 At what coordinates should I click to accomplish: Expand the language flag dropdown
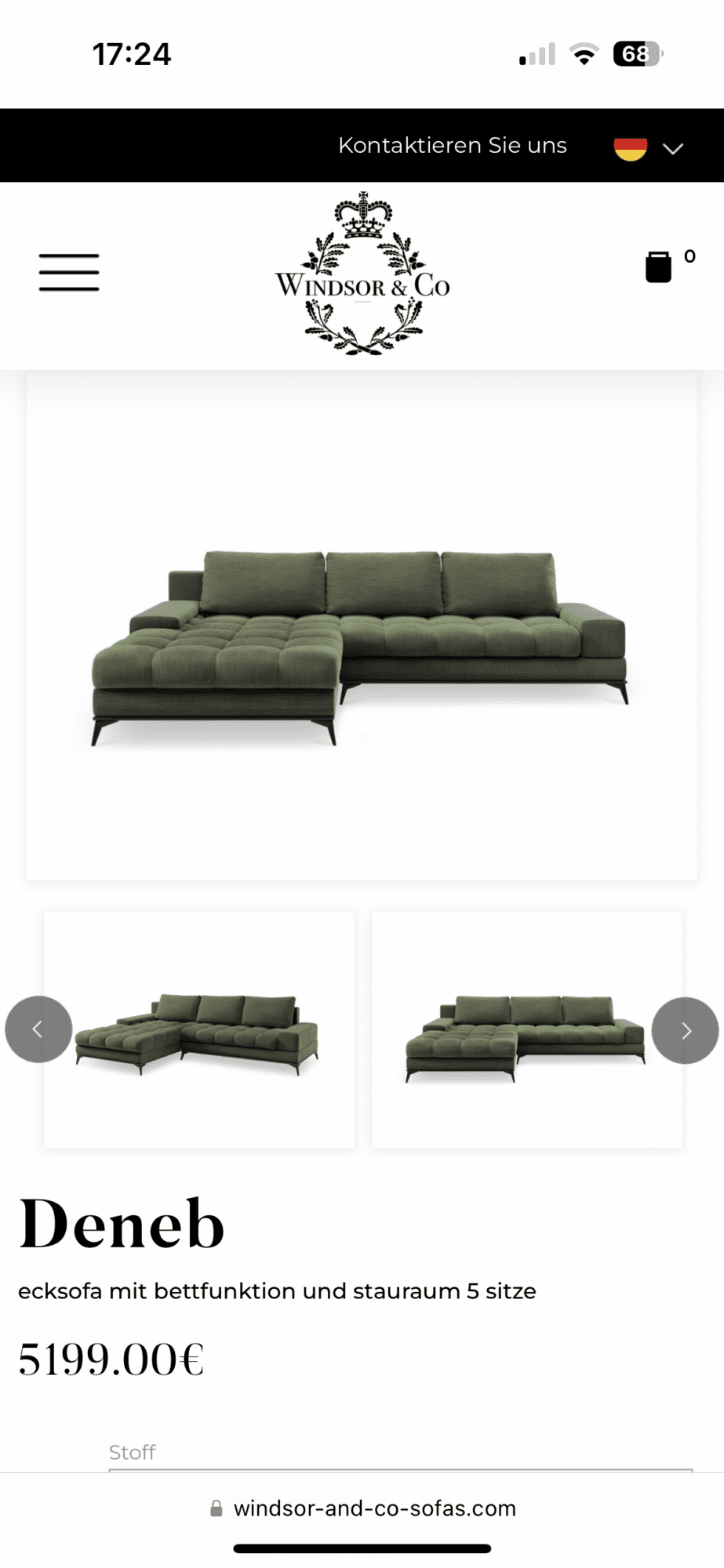(648, 147)
